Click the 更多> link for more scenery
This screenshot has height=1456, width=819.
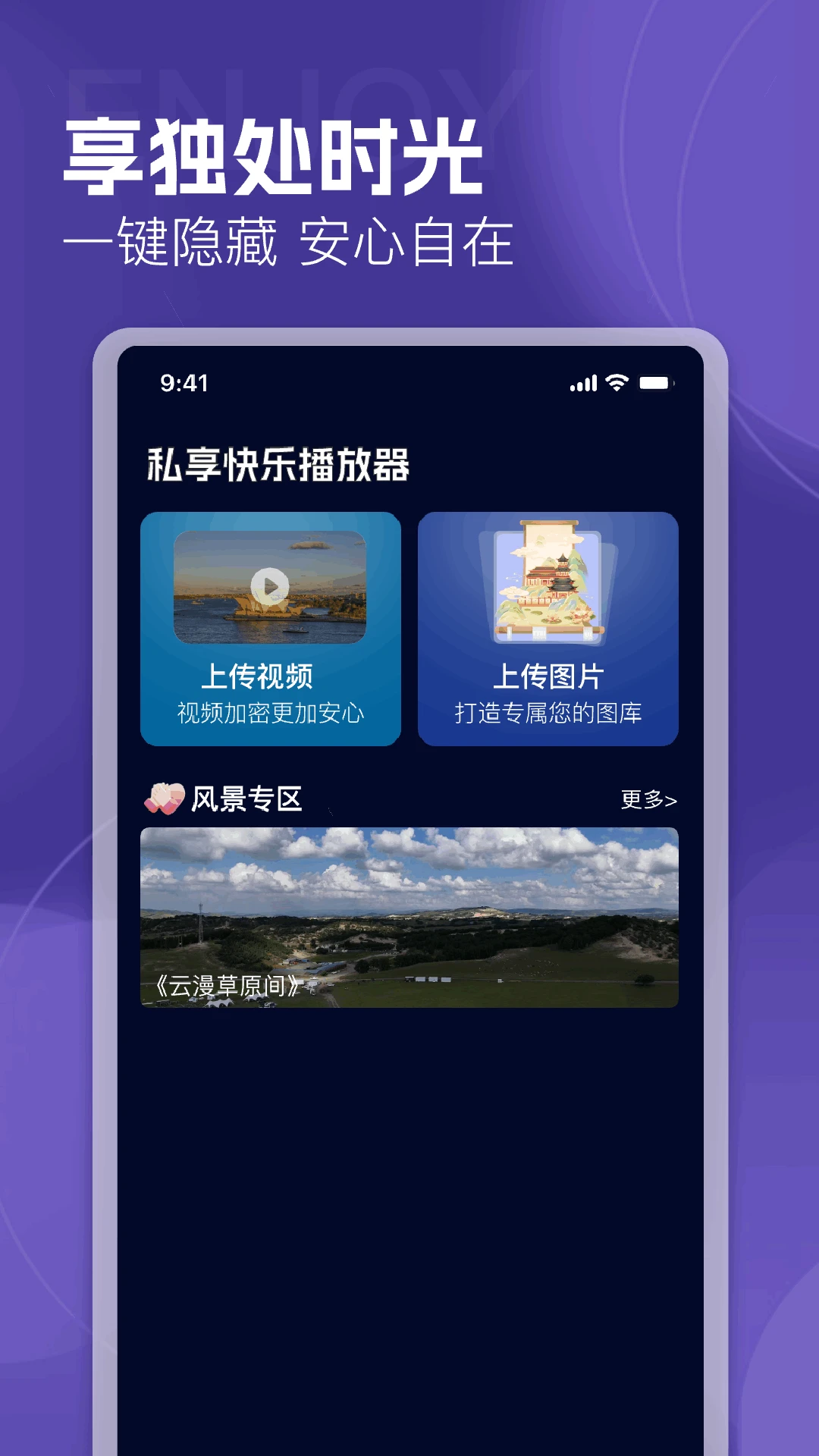point(650,798)
